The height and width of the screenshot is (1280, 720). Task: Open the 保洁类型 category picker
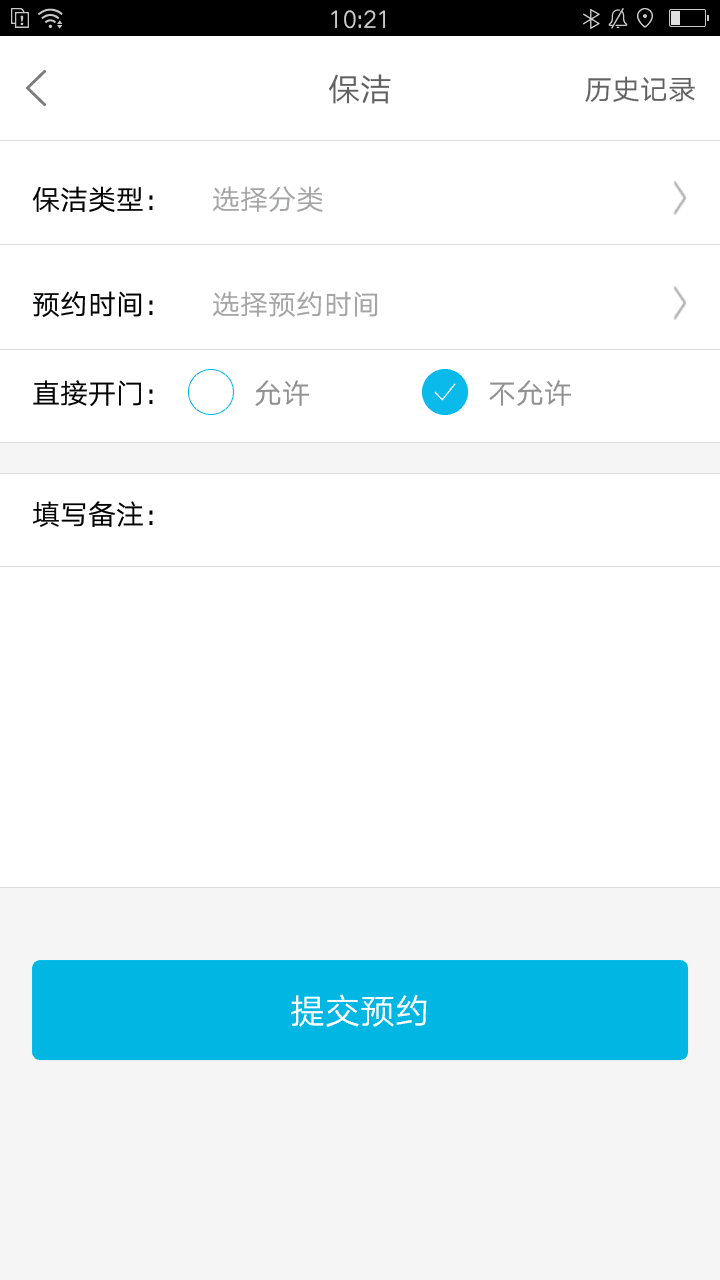tap(440, 198)
